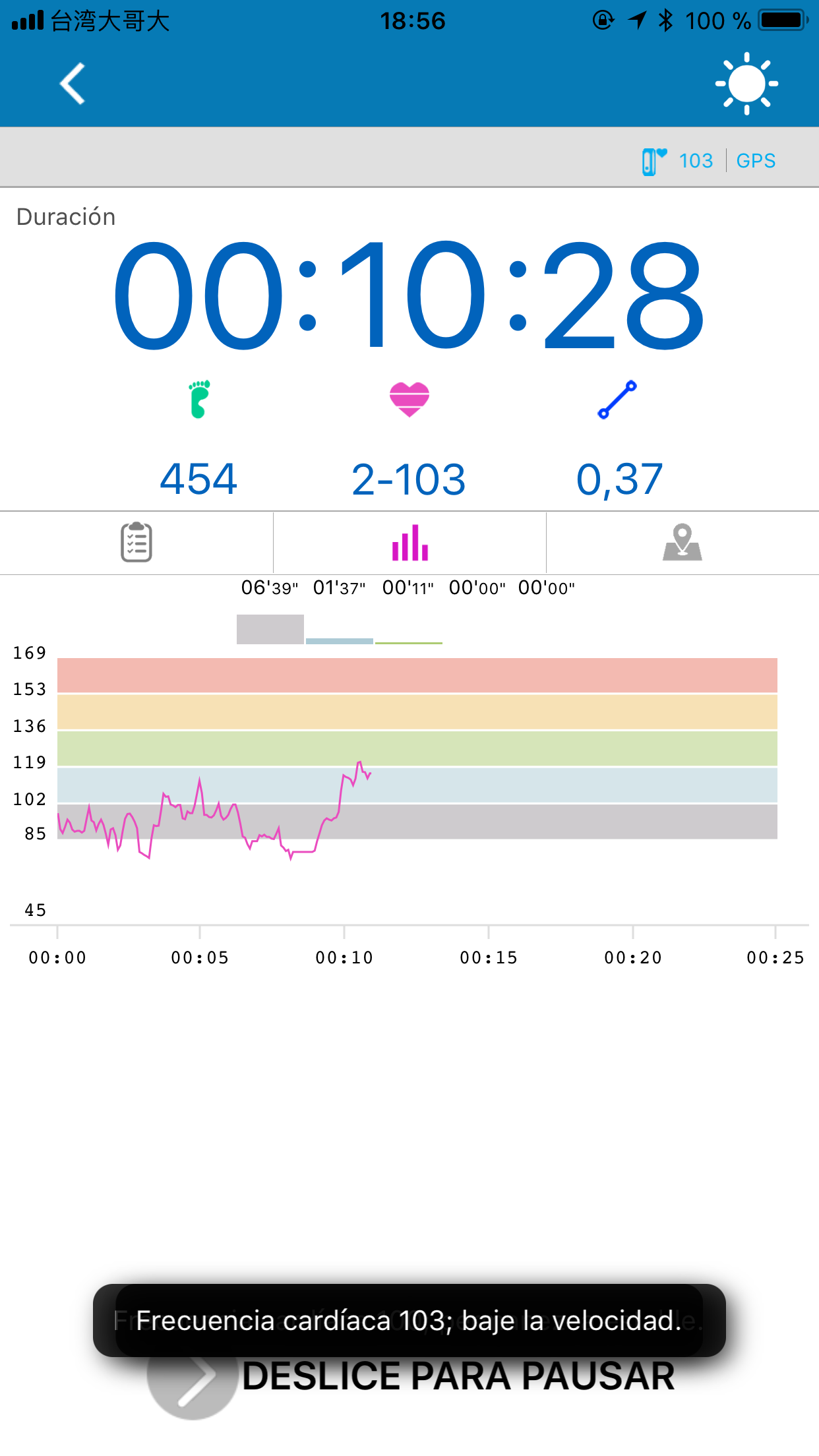Tap the GPS status label
Screen dimensions: 819x1456
[x=756, y=160]
